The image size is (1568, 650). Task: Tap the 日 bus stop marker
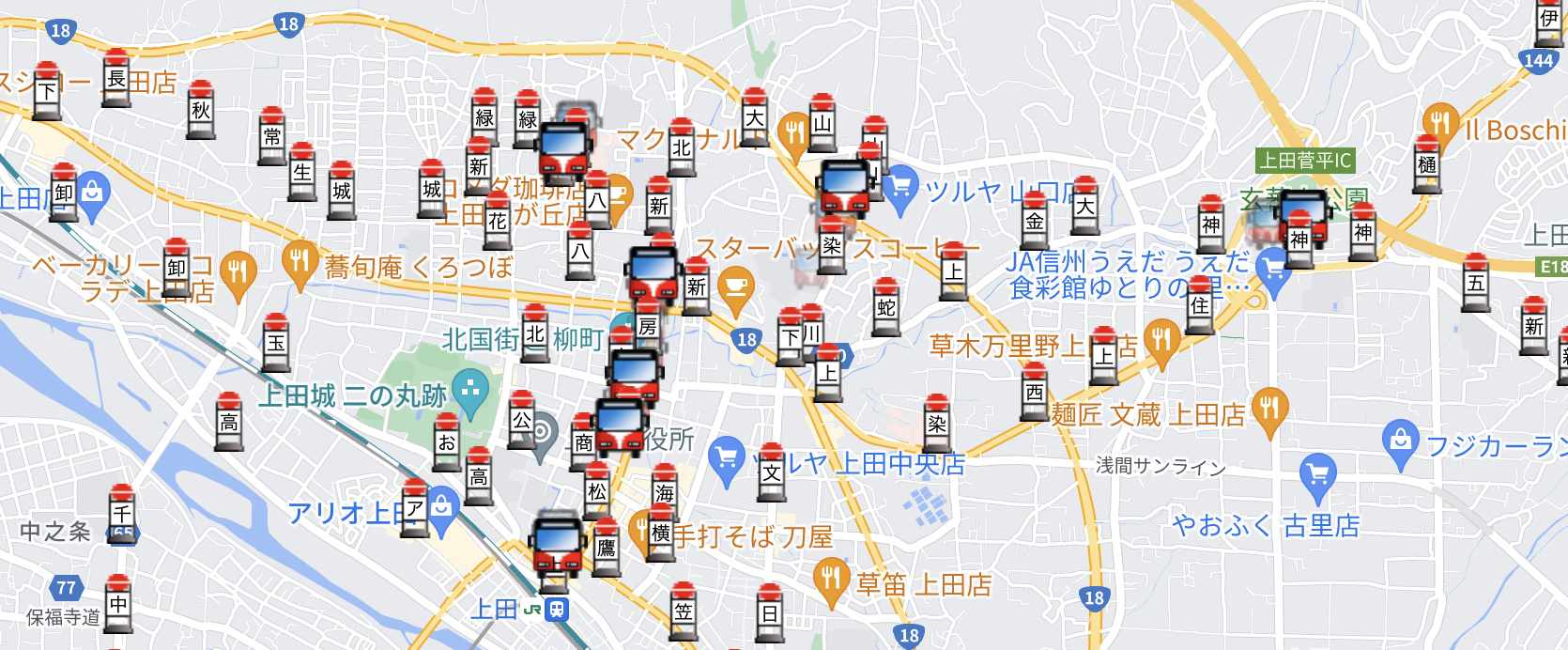[770, 614]
